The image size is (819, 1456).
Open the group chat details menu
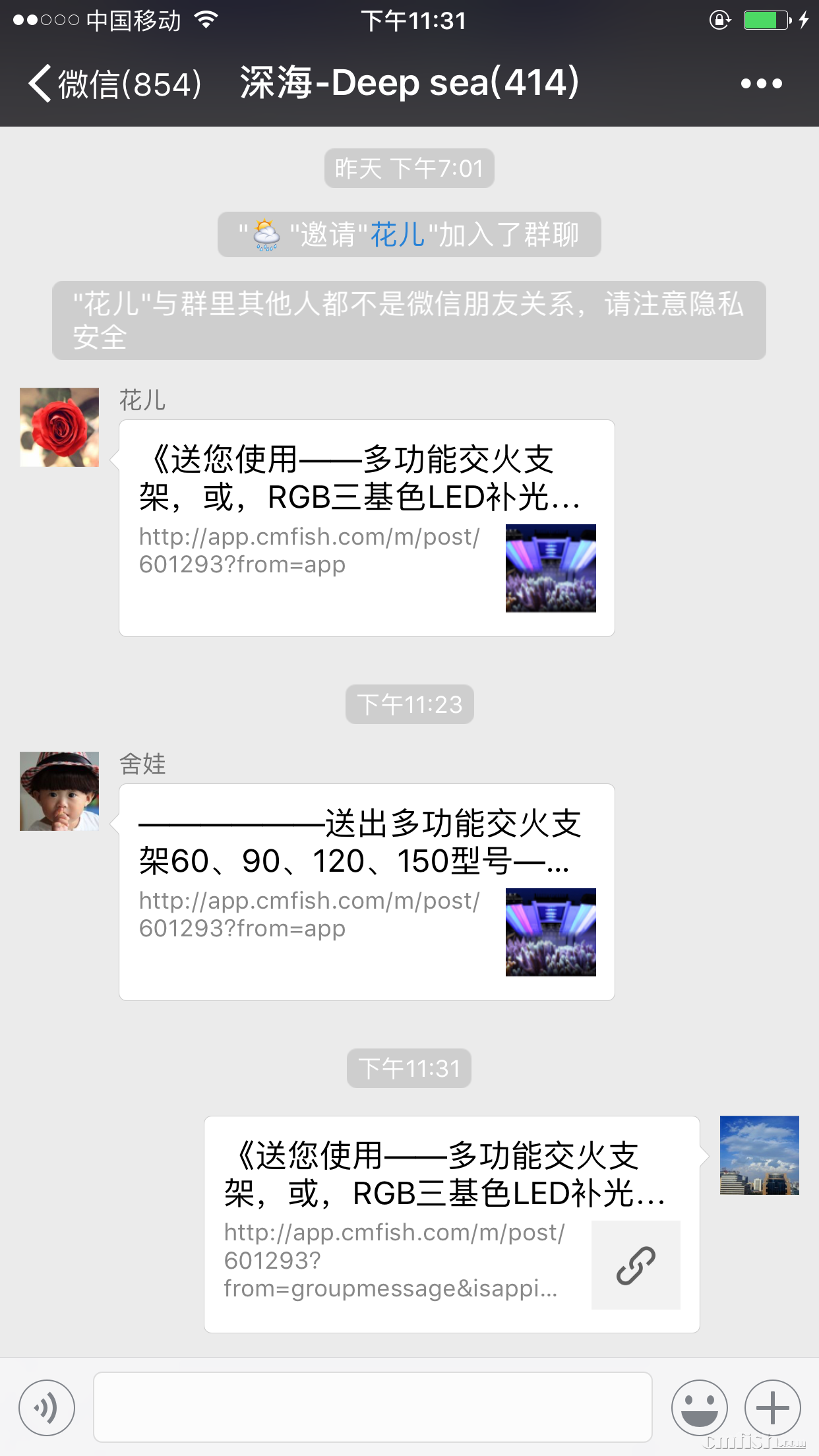point(761,84)
